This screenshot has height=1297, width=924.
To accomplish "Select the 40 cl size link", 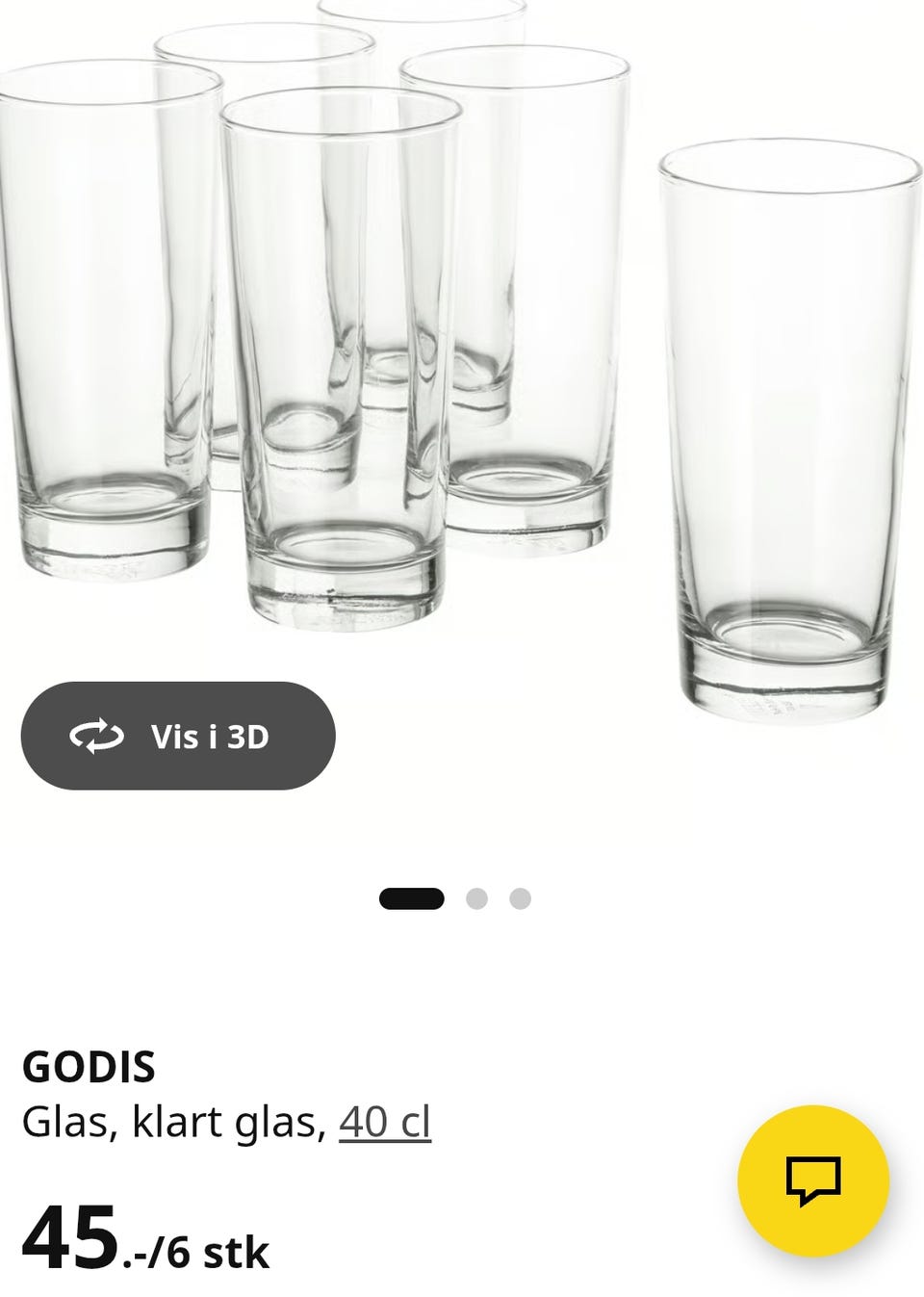I will [x=385, y=1123].
